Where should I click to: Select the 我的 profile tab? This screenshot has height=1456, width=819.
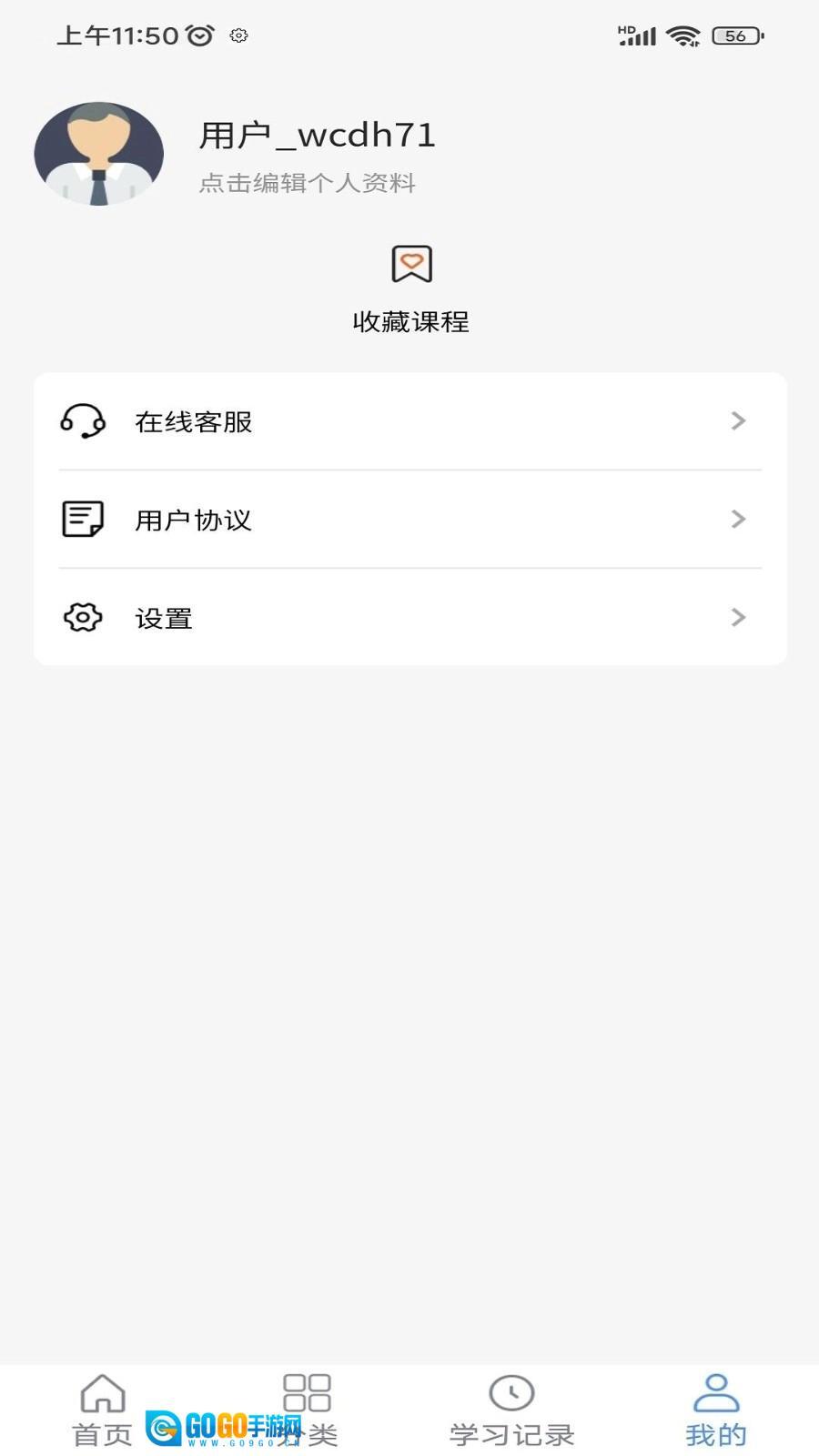716,1410
